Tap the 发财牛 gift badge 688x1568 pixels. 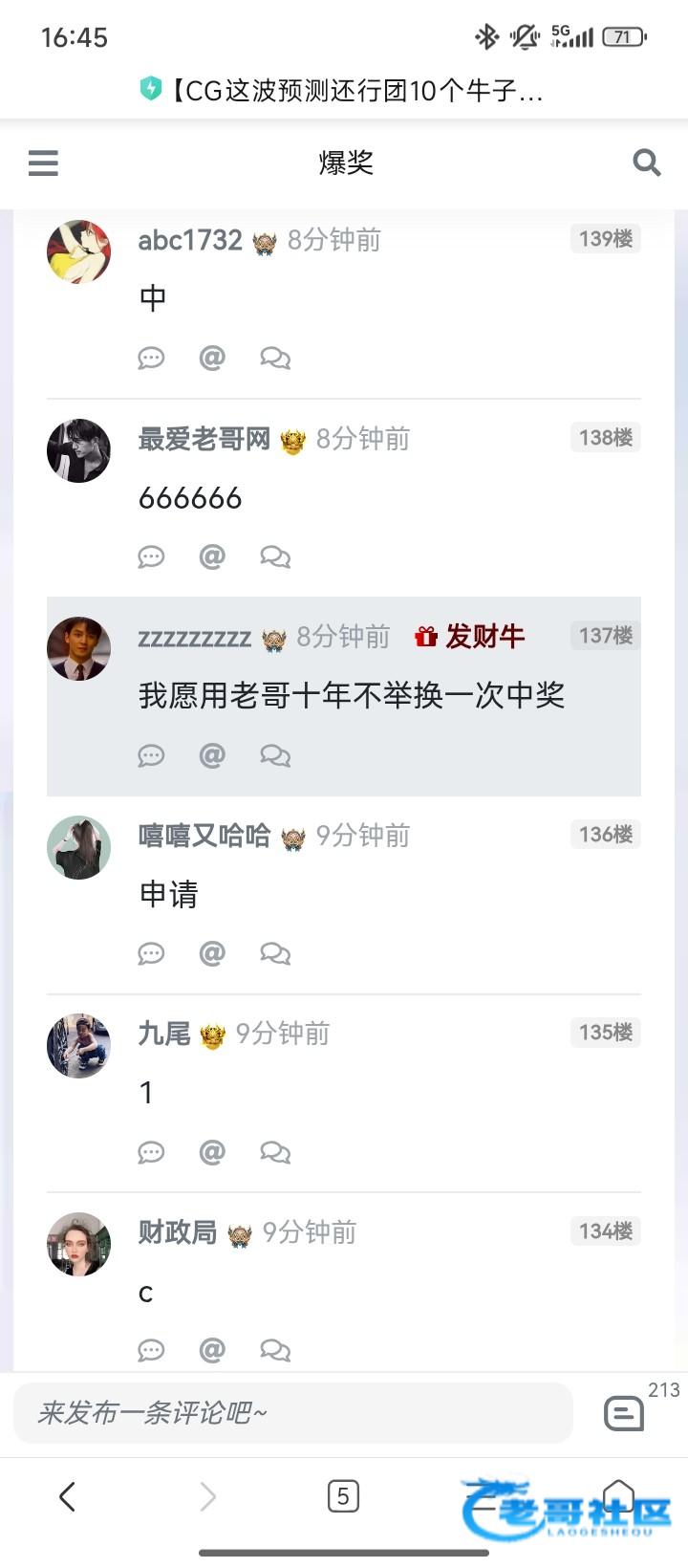(x=470, y=637)
